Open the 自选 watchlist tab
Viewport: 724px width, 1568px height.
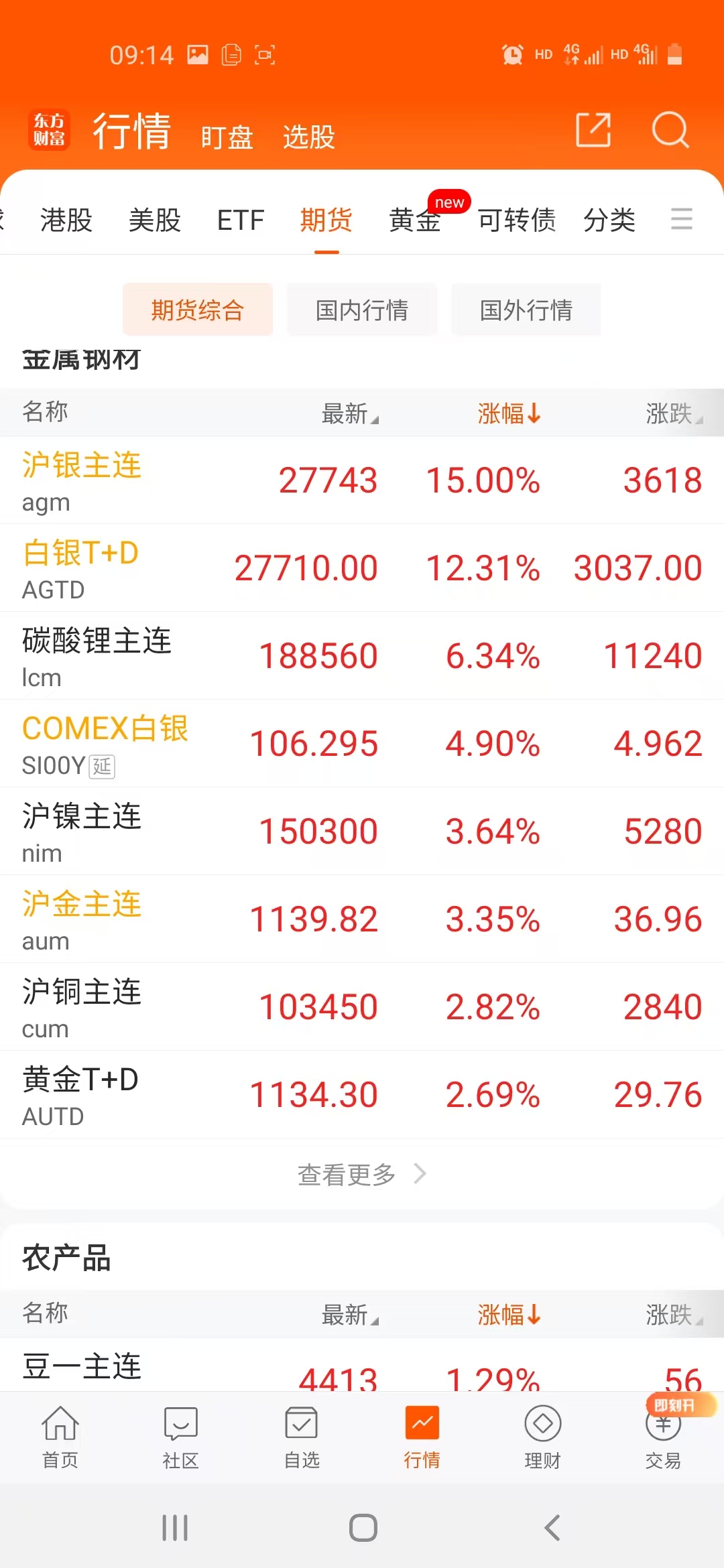302,1437
